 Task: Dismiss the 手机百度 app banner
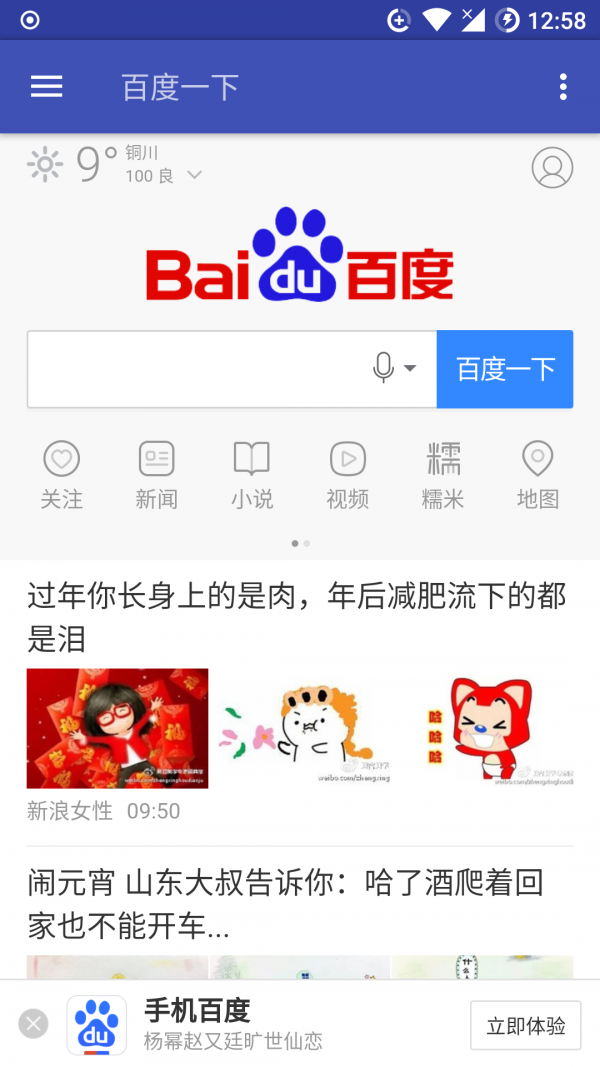pyautogui.click(x=33, y=1024)
